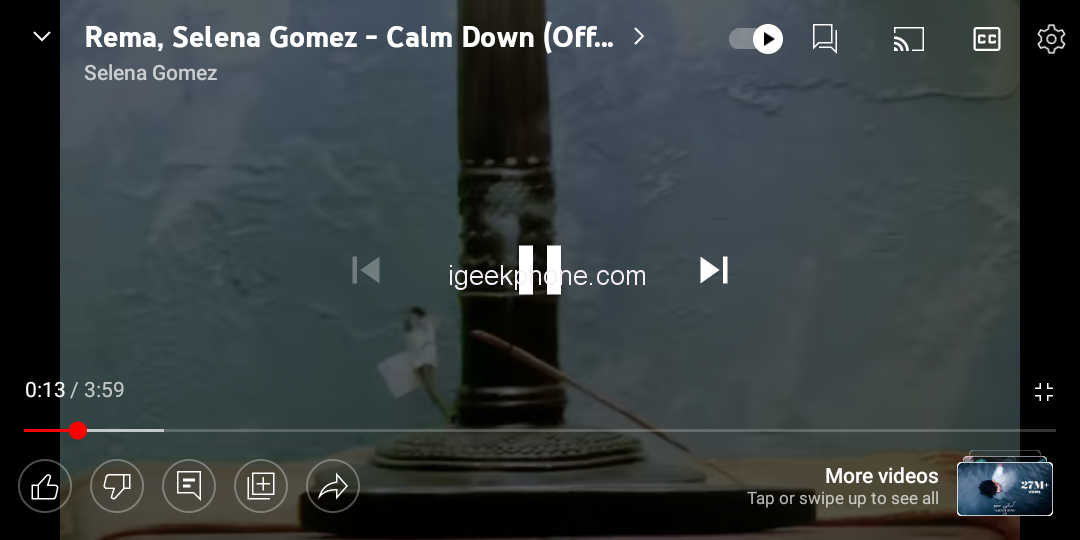Open the Calm Down video title details
This screenshot has height=540, width=1080.
point(349,38)
